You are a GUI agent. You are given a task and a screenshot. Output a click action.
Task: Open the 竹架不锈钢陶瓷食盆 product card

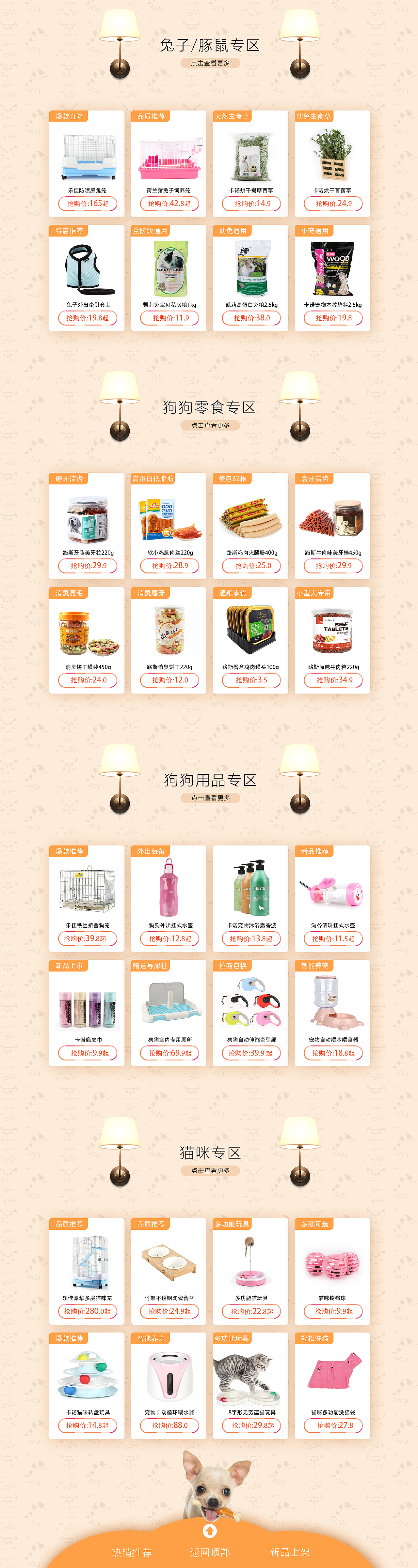169,1271
